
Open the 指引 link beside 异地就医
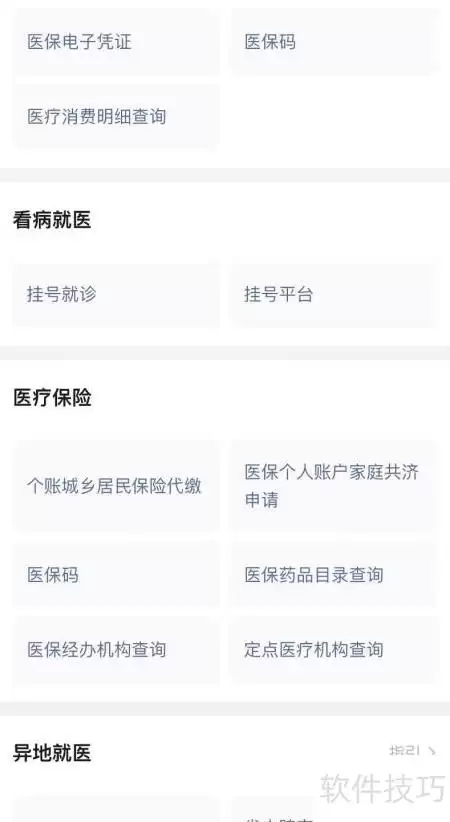(x=412, y=751)
